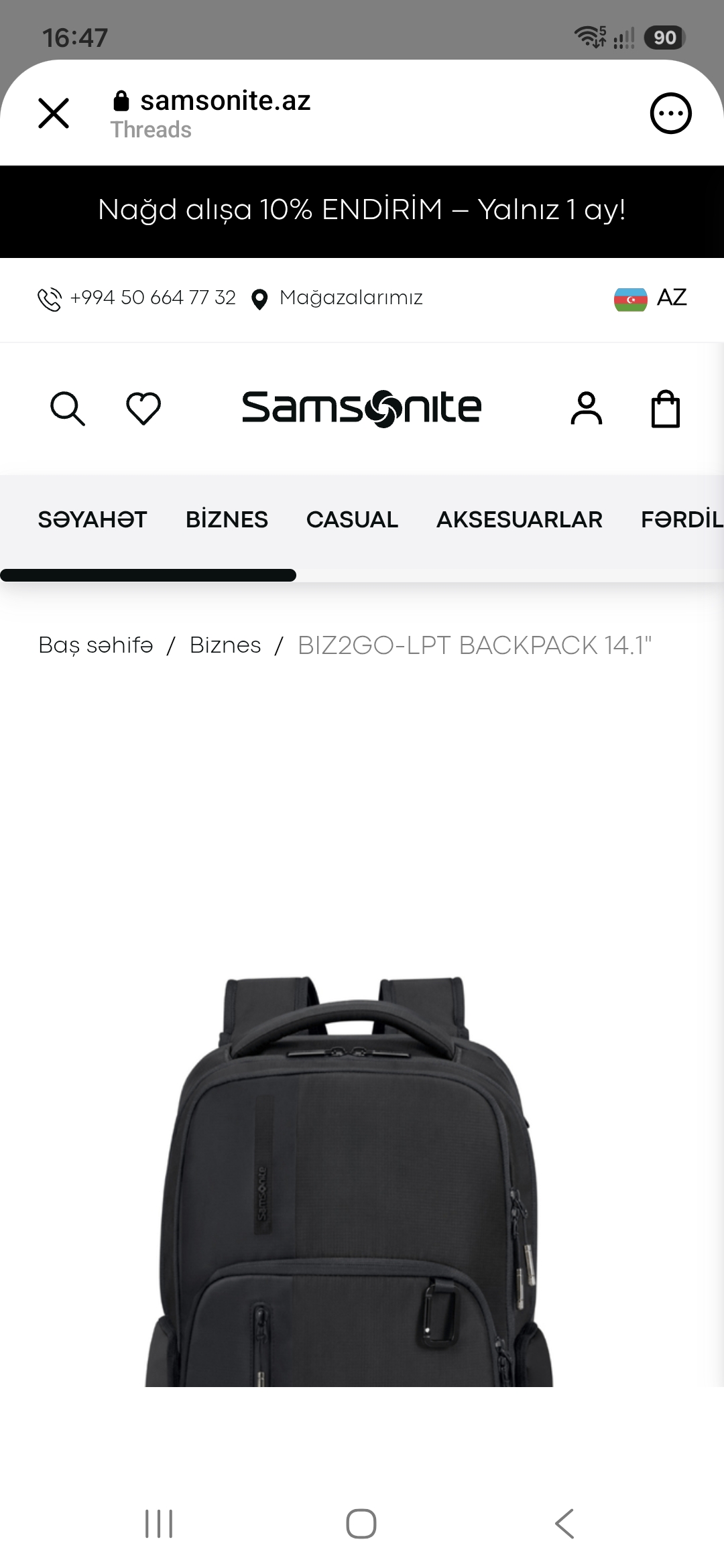The width and height of the screenshot is (724, 1568).
Task: Call the phone number +994 50 664 77 32
Action: (x=137, y=298)
